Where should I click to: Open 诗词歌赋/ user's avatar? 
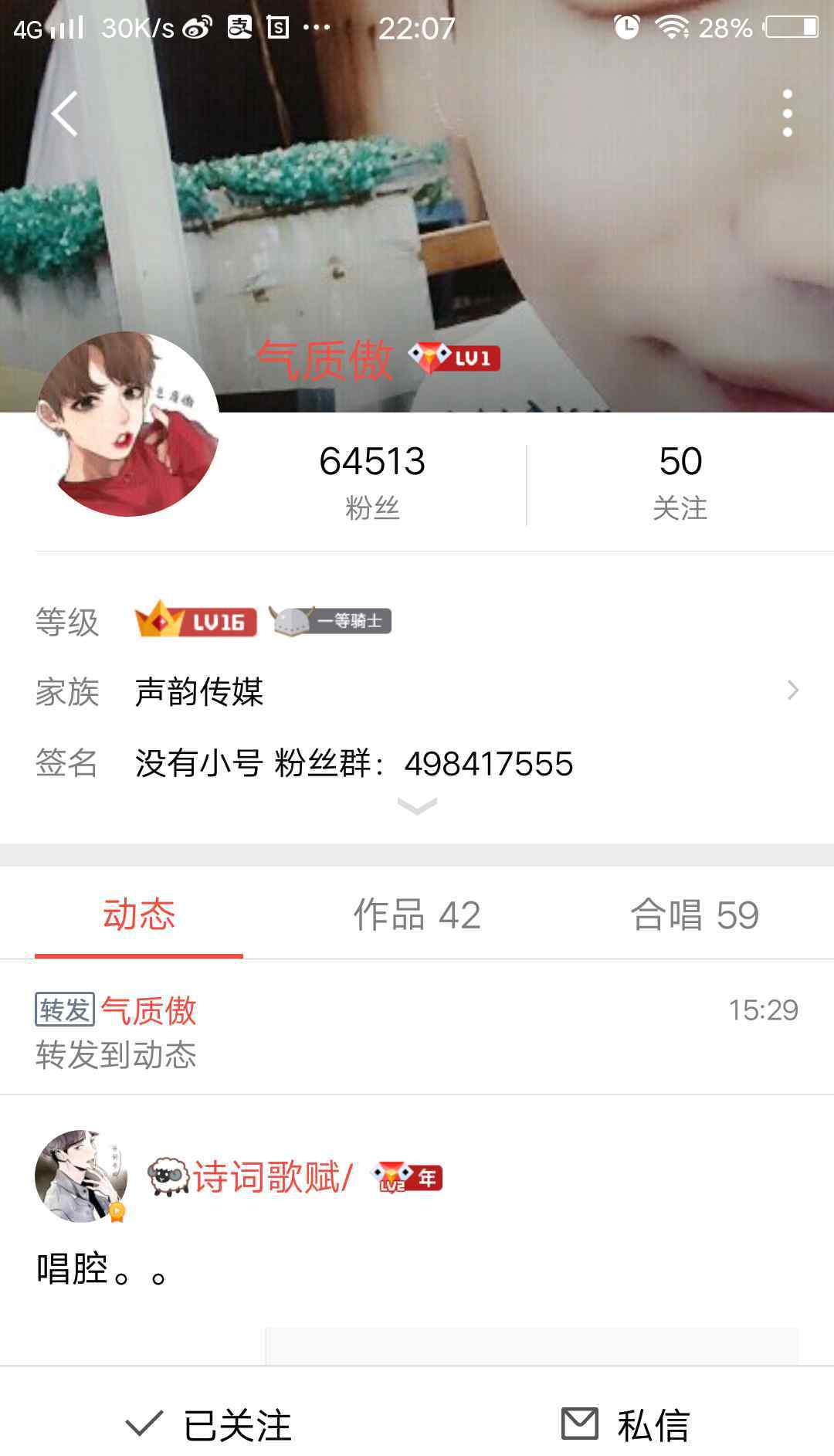pyautogui.click(x=80, y=1176)
